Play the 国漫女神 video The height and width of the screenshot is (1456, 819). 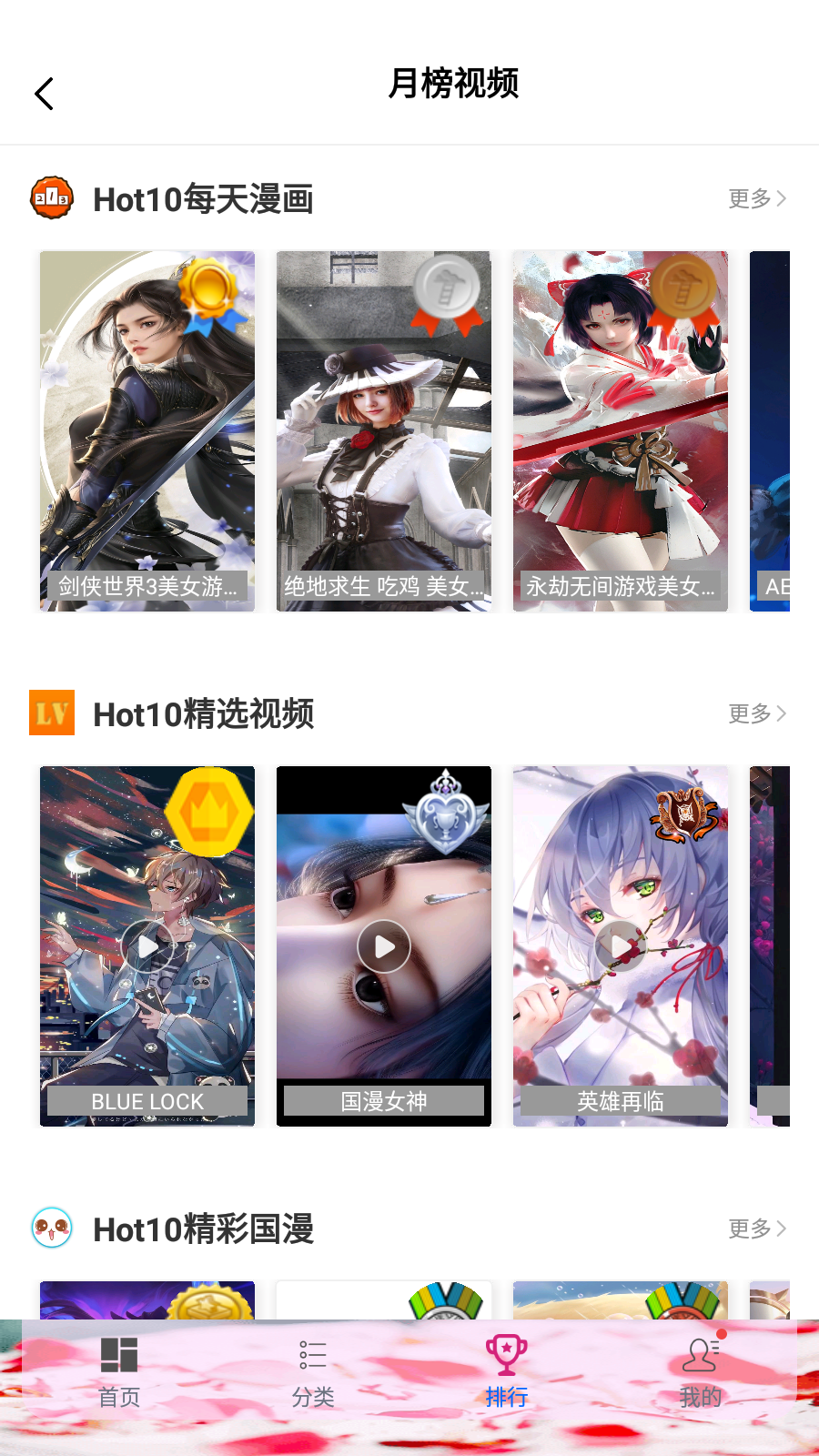pyautogui.click(x=383, y=946)
